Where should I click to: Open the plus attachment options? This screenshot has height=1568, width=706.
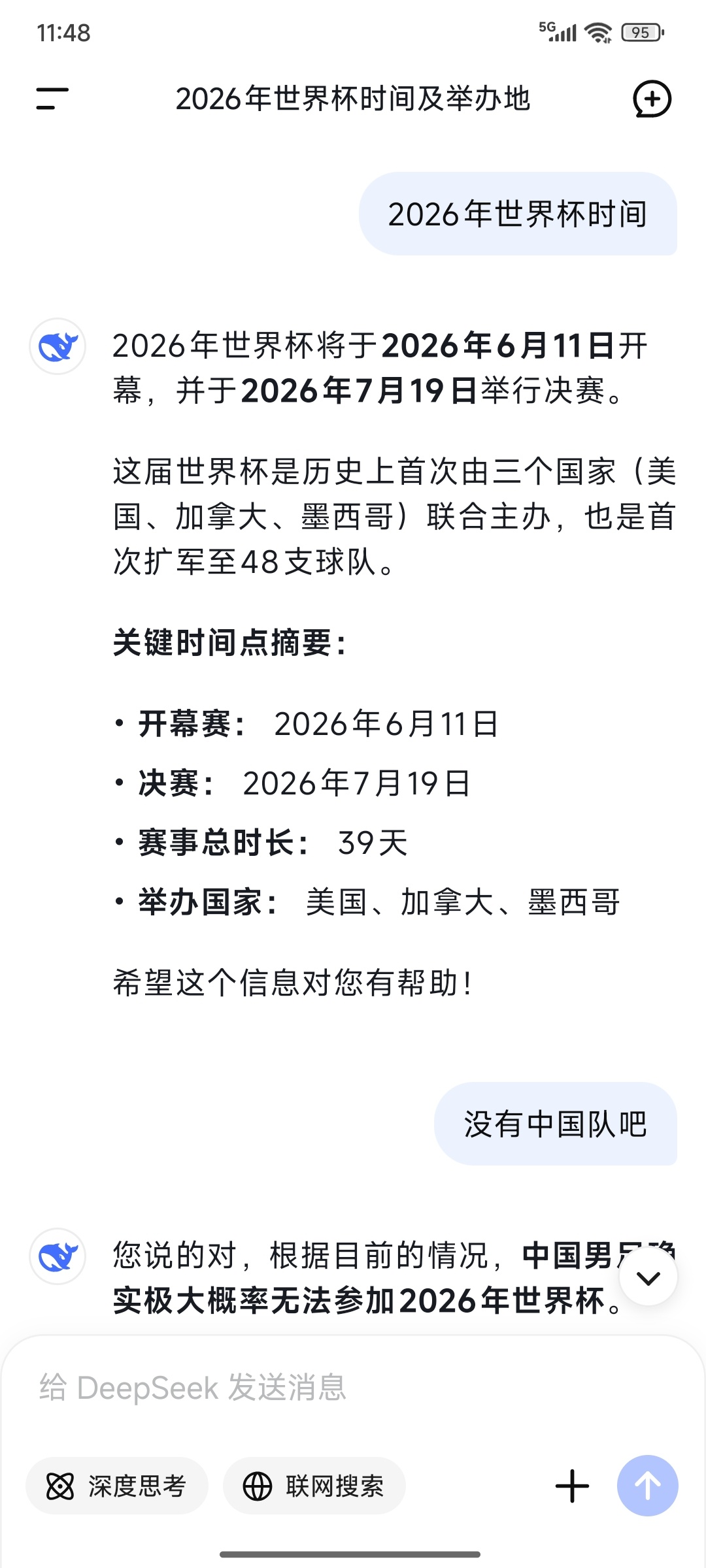point(572,1486)
